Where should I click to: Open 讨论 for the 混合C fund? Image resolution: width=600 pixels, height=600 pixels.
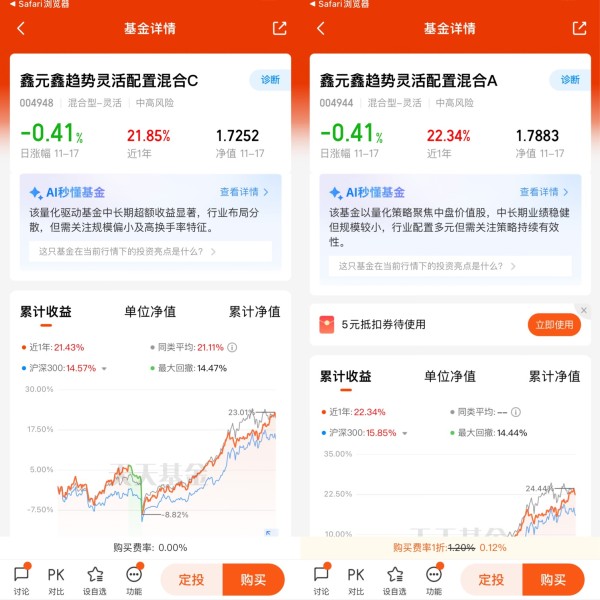click(21, 580)
